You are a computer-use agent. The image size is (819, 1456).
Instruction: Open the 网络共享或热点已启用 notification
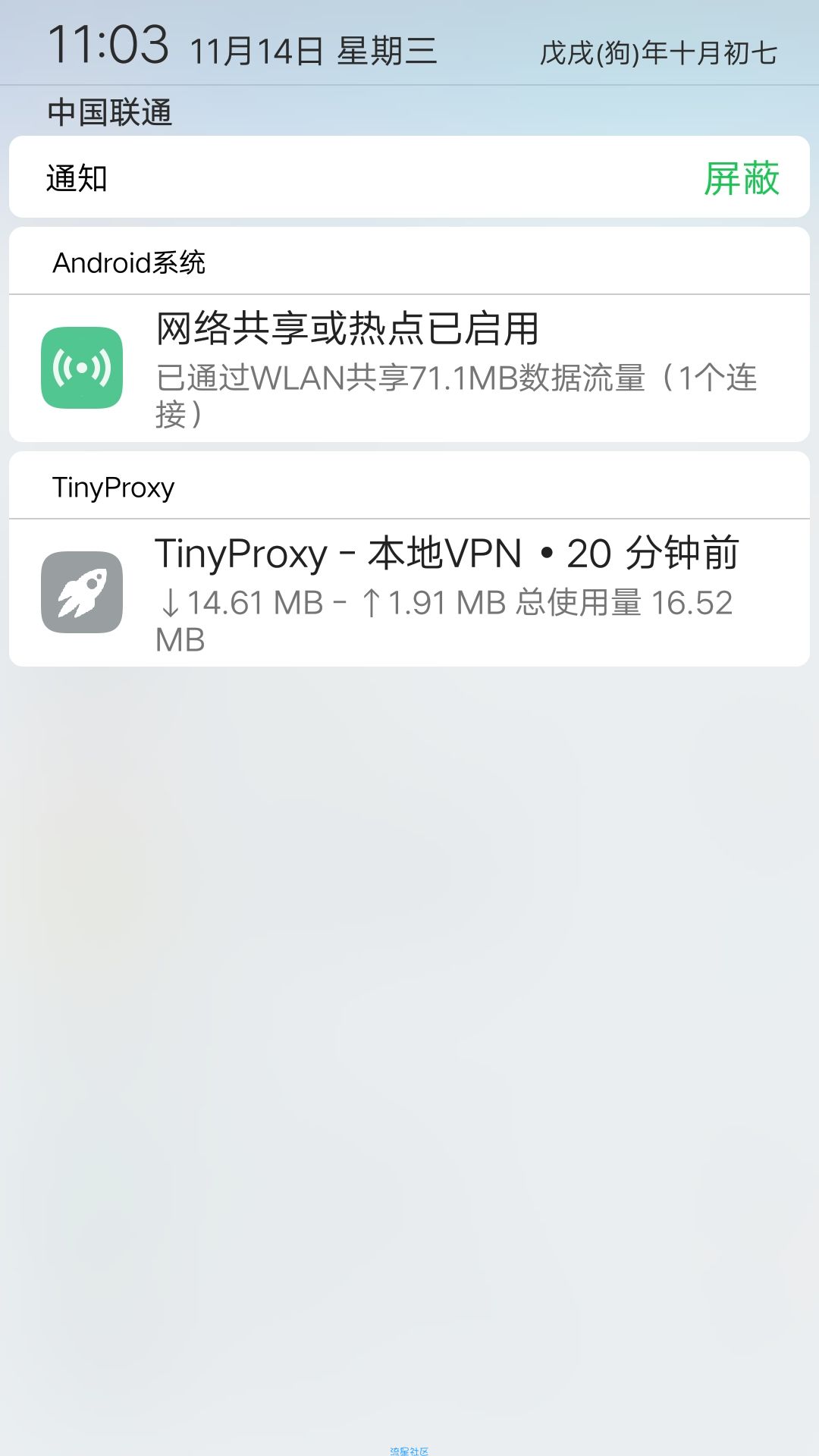point(409,368)
